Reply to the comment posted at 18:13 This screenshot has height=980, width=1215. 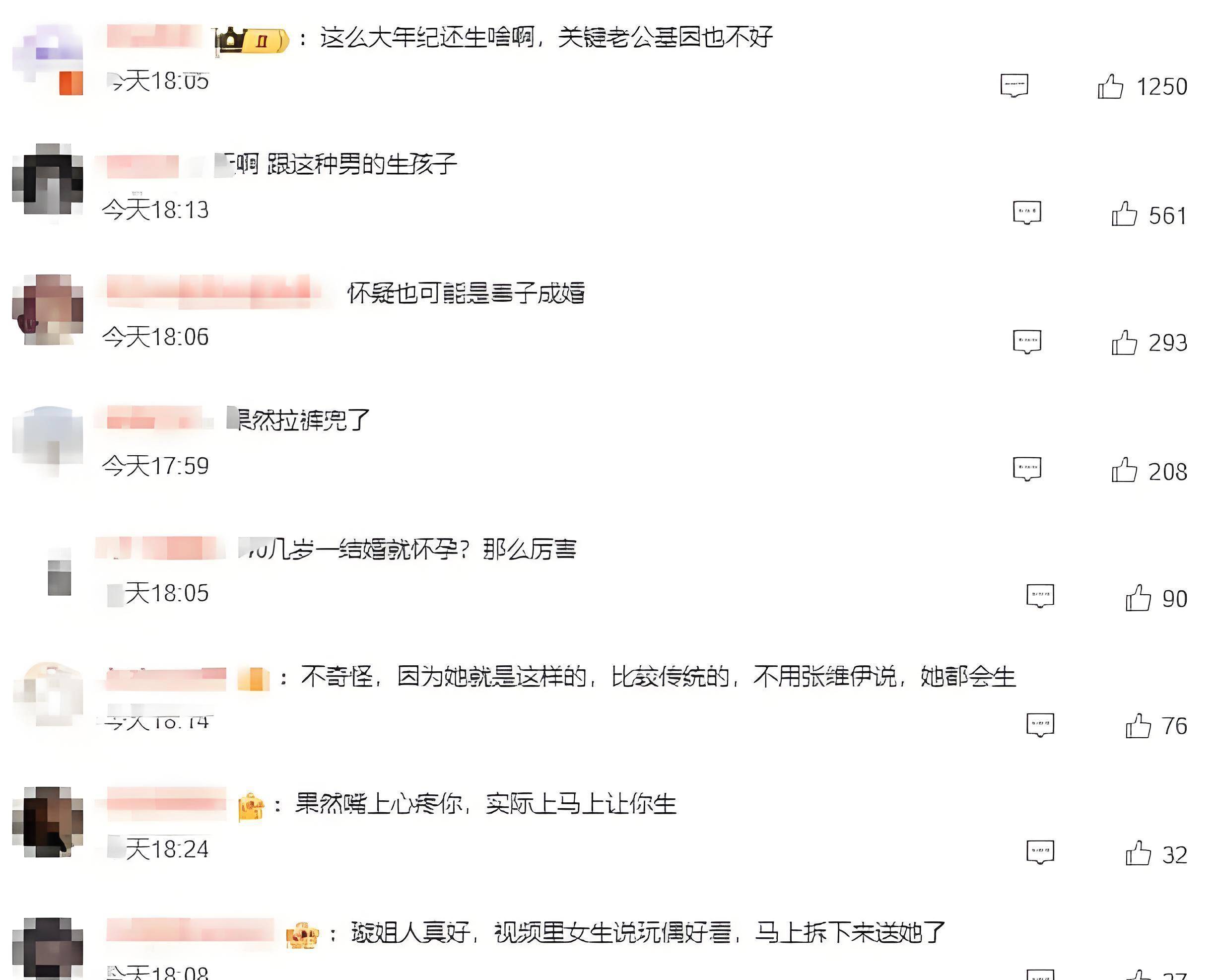tap(1026, 213)
